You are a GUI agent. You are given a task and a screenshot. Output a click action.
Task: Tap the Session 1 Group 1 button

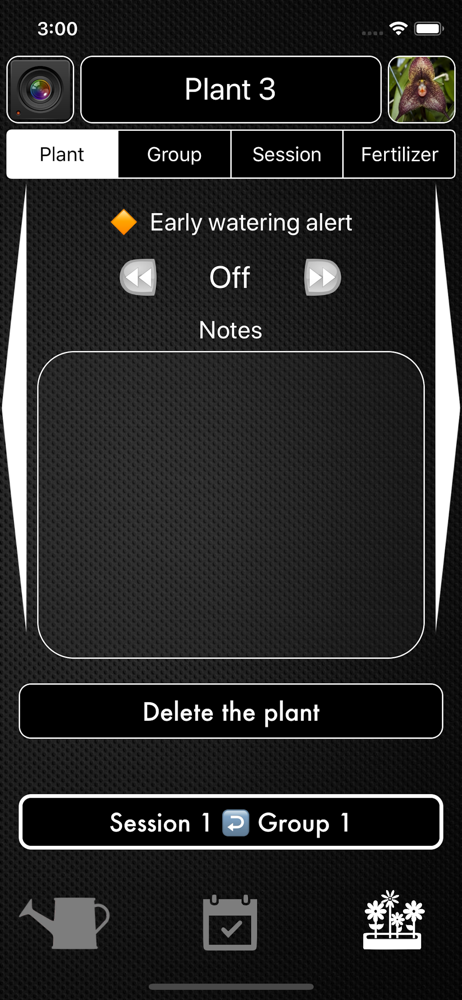coord(231,822)
